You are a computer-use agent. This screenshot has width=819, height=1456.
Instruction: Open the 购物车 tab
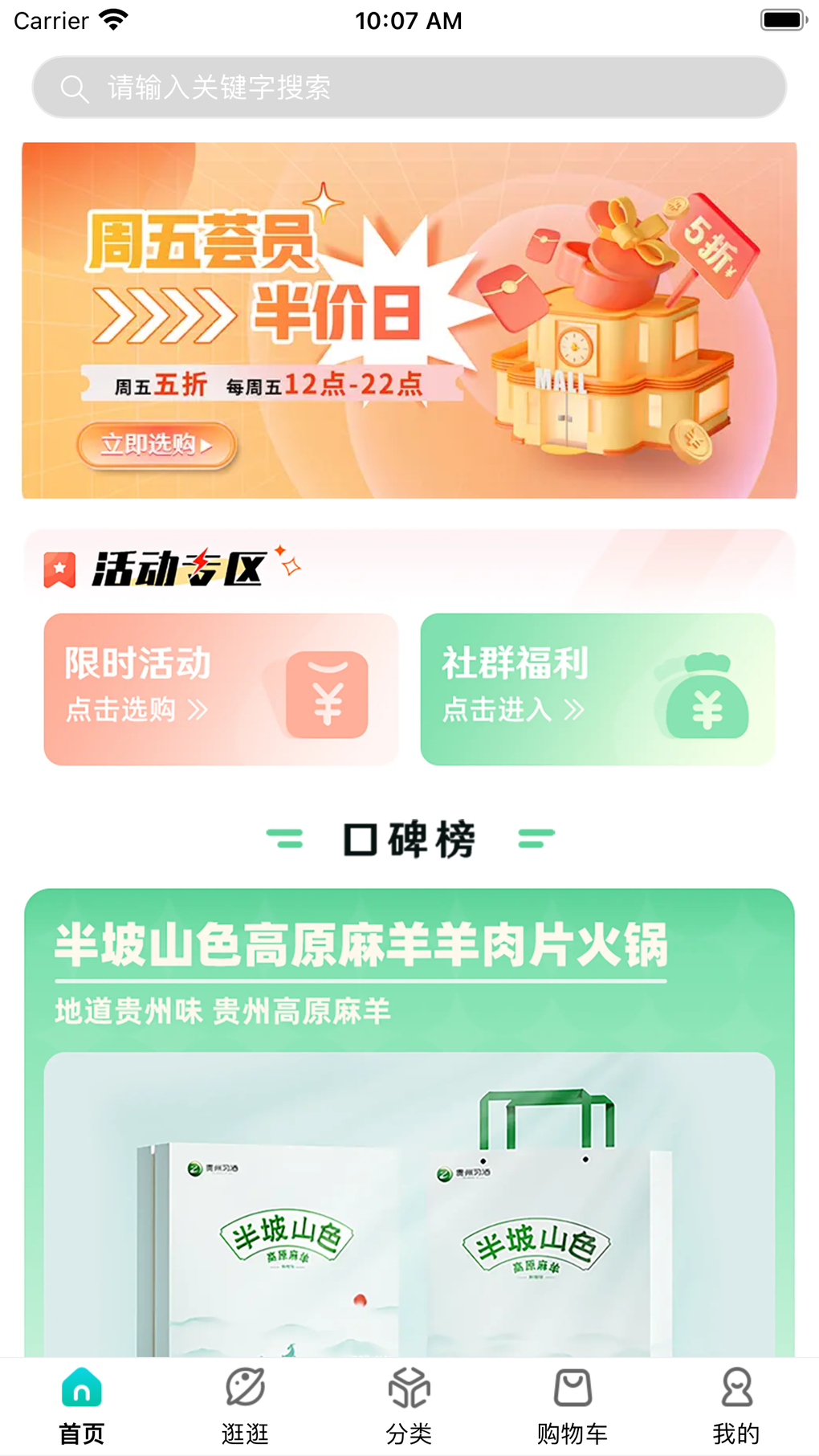(x=573, y=1407)
